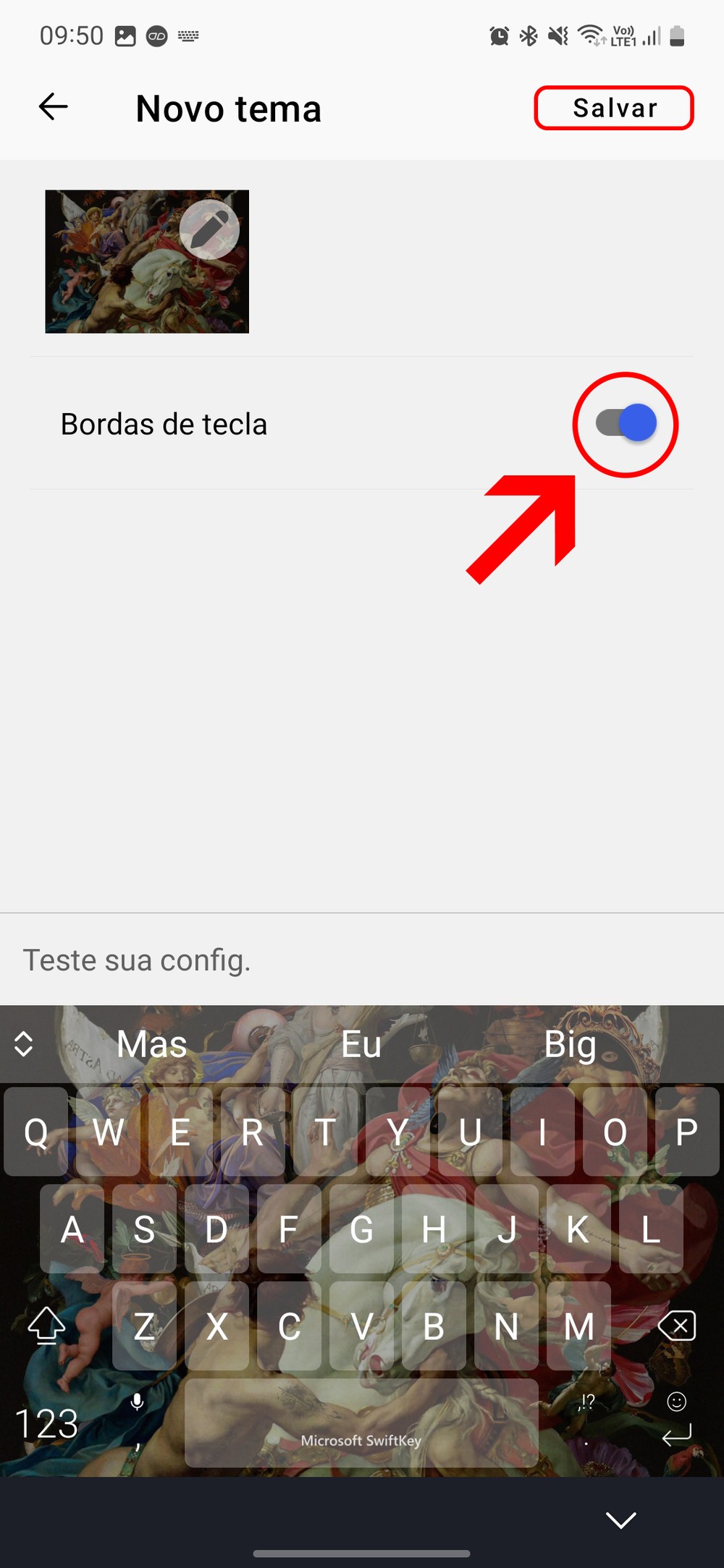The height and width of the screenshot is (1568, 724).
Task: Save the new theme with Salvar
Action: [614, 109]
